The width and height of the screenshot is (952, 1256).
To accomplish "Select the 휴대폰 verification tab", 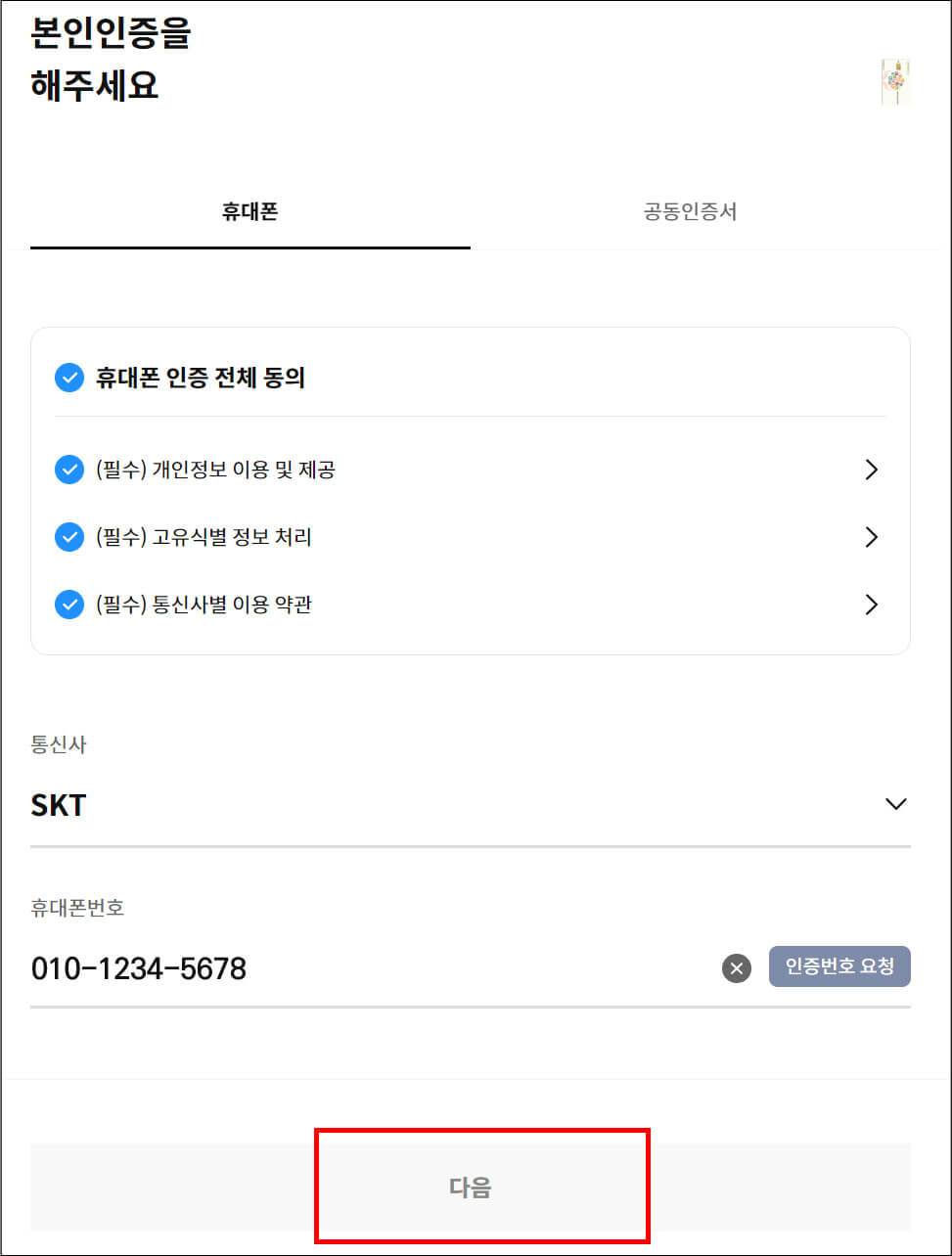I will [x=250, y=212].
